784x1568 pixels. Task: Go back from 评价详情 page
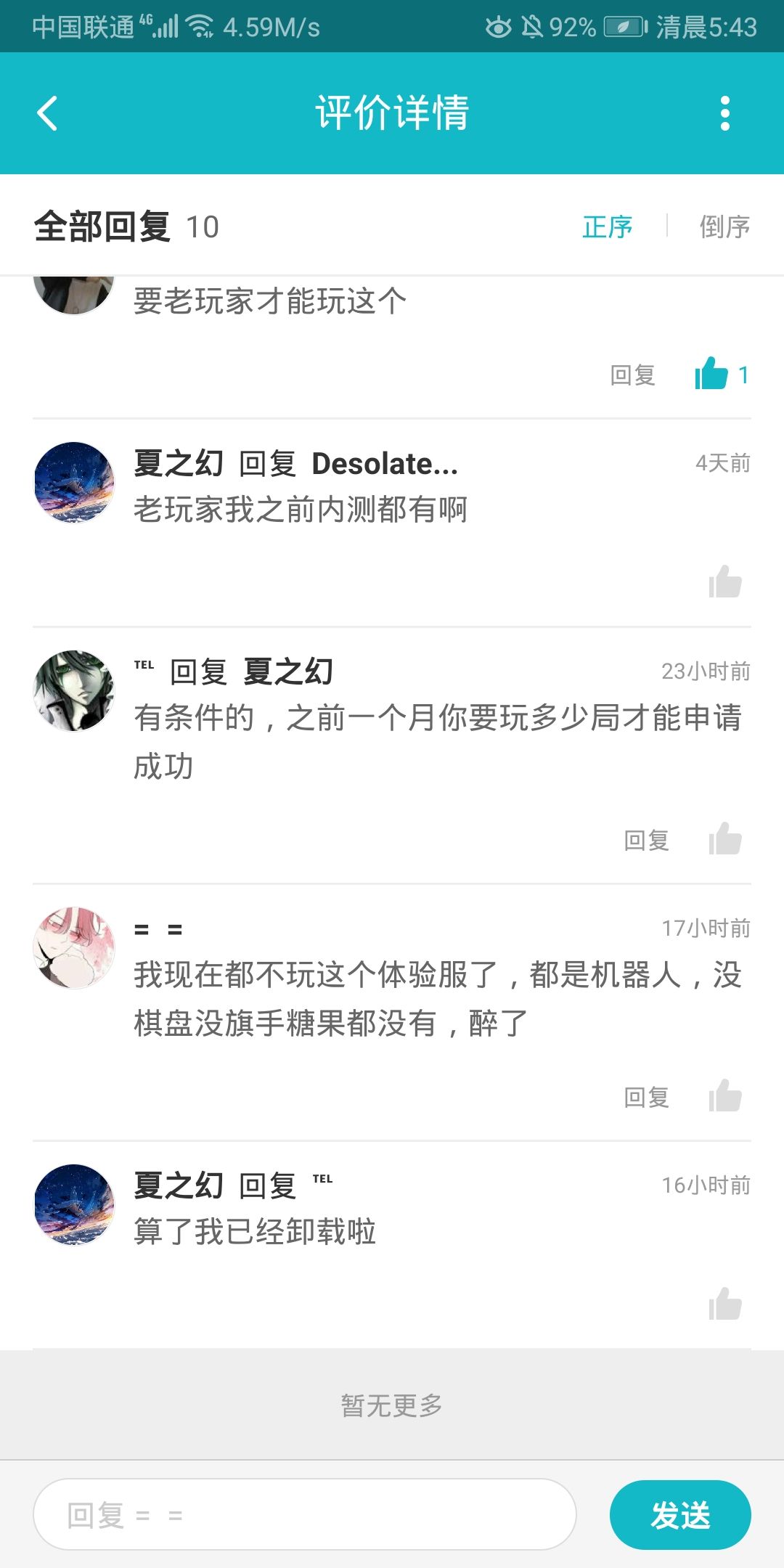click(47, 113)
